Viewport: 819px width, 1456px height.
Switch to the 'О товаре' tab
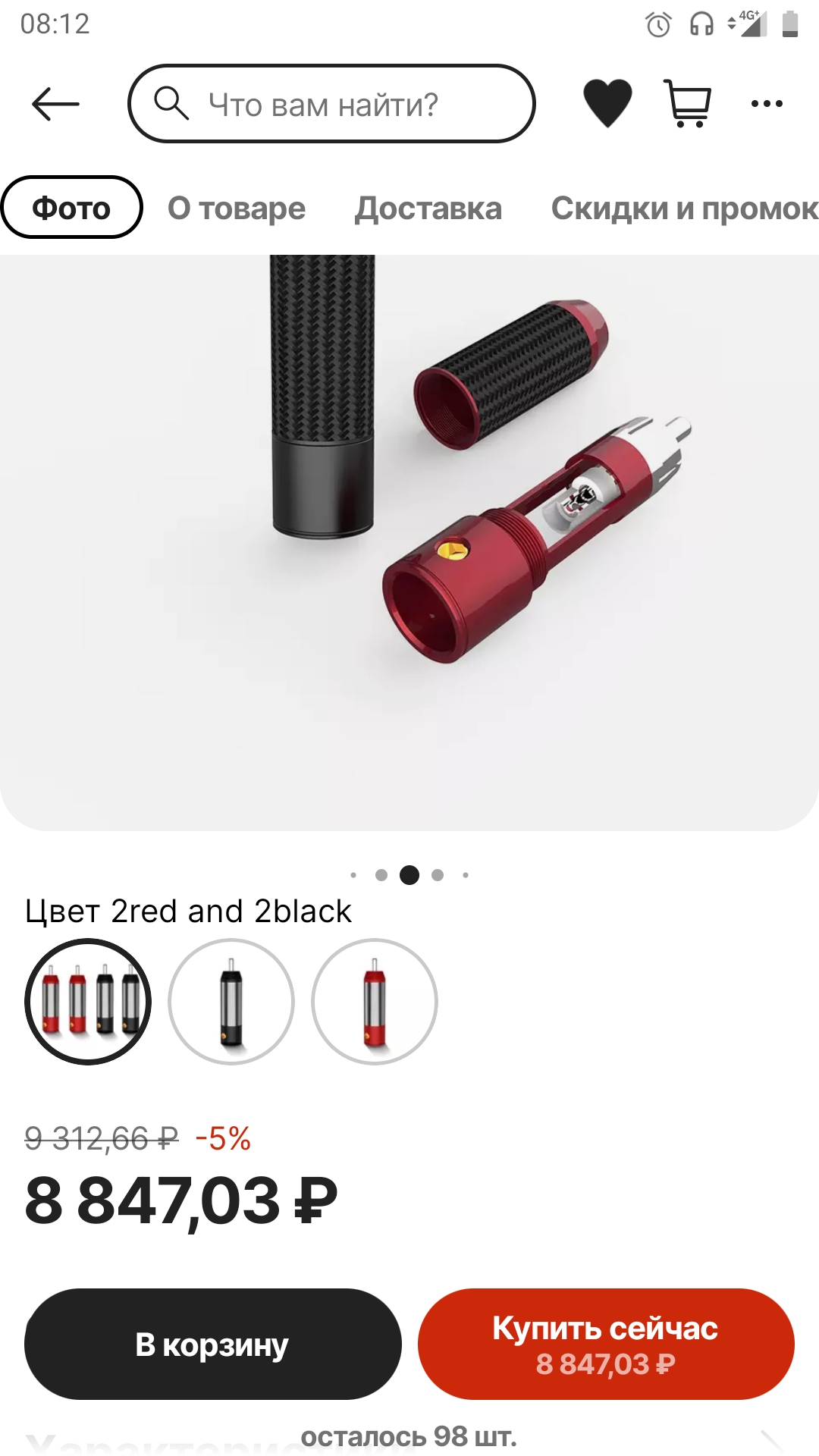(237, 208)
